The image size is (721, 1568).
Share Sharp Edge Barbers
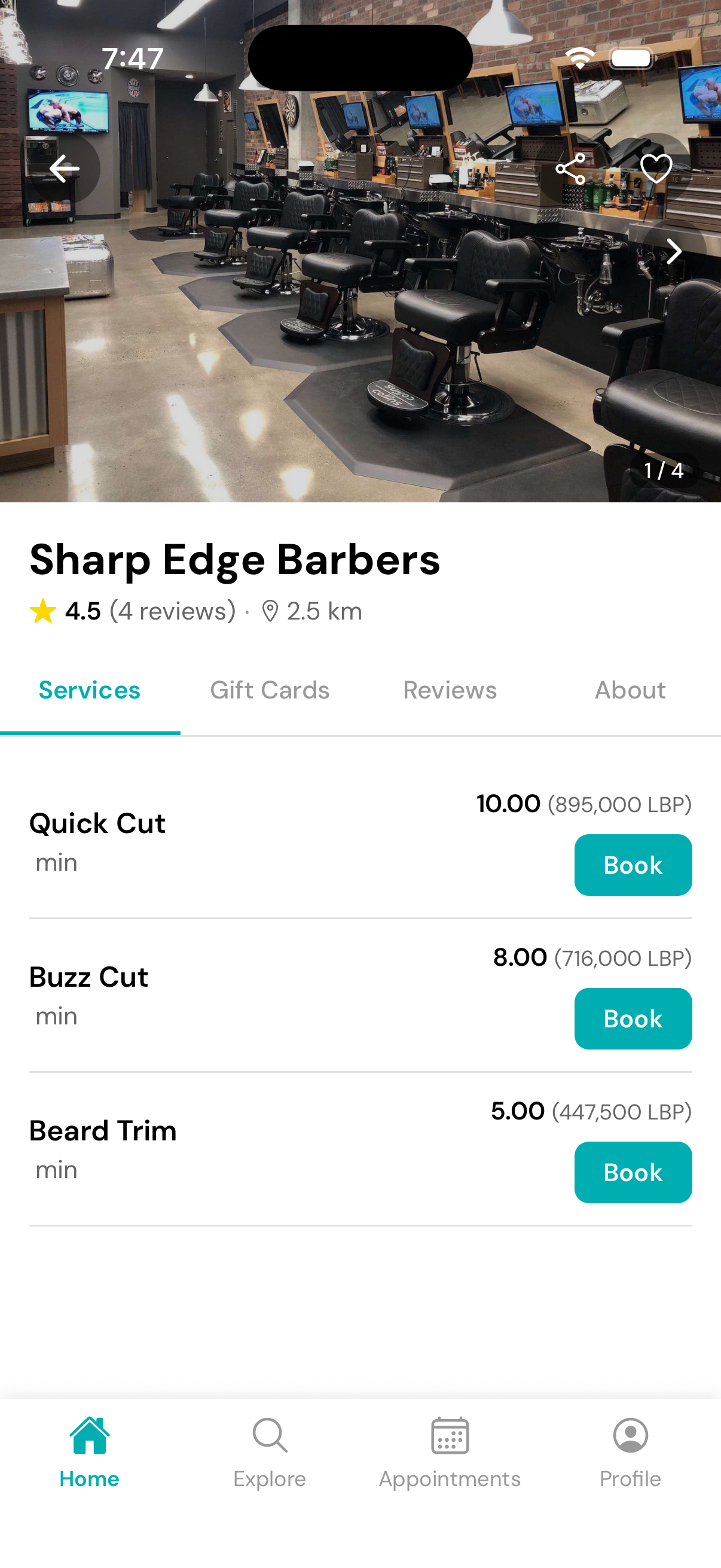(570, 169)
